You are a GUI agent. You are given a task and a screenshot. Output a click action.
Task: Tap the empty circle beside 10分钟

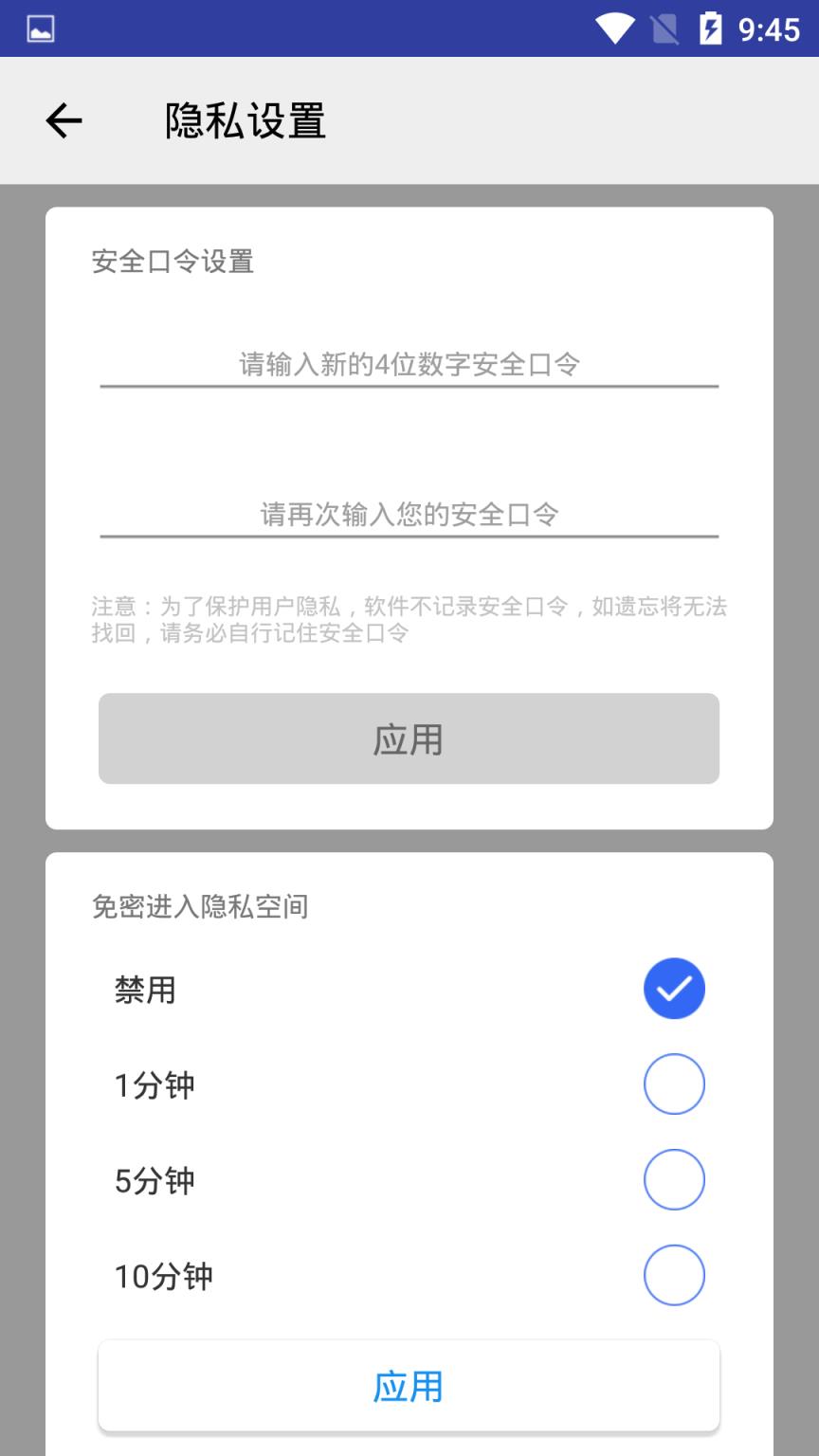coord(674,1275)
